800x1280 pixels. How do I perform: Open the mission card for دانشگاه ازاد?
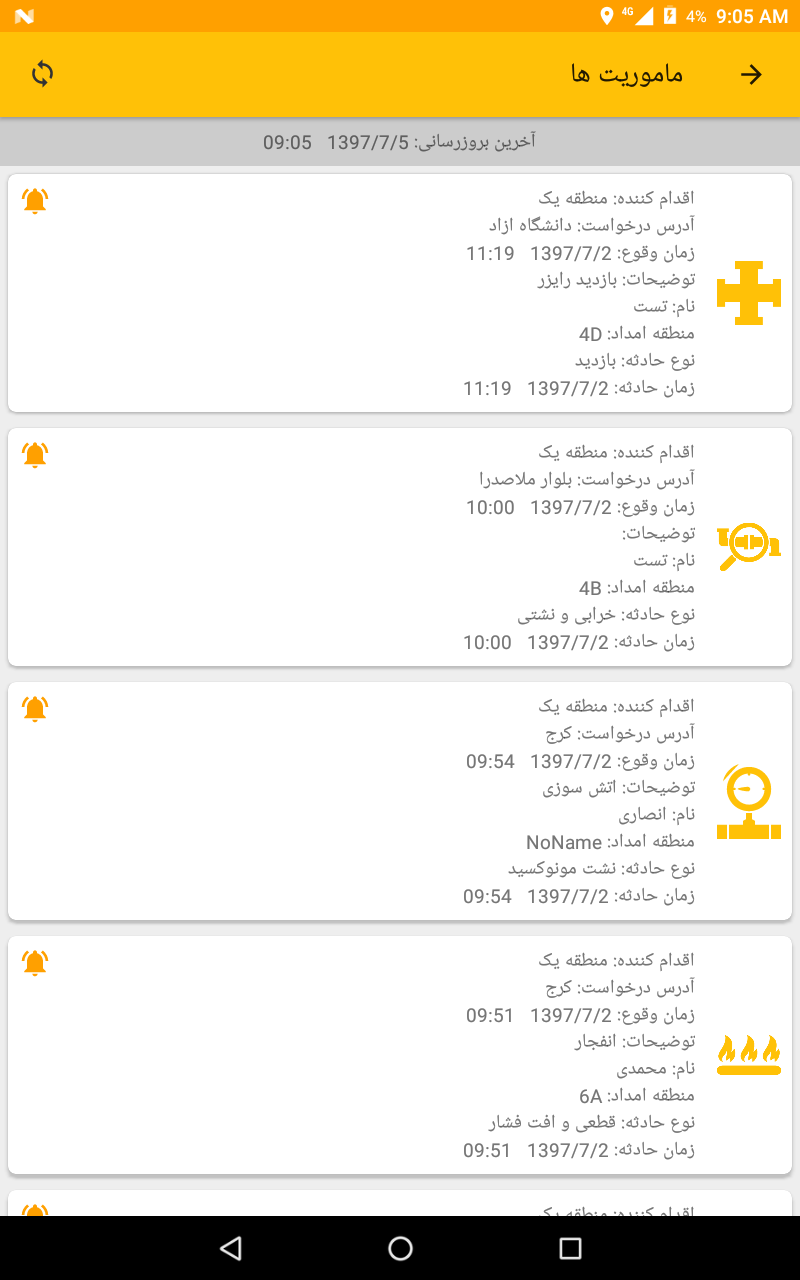pos(400,293)
